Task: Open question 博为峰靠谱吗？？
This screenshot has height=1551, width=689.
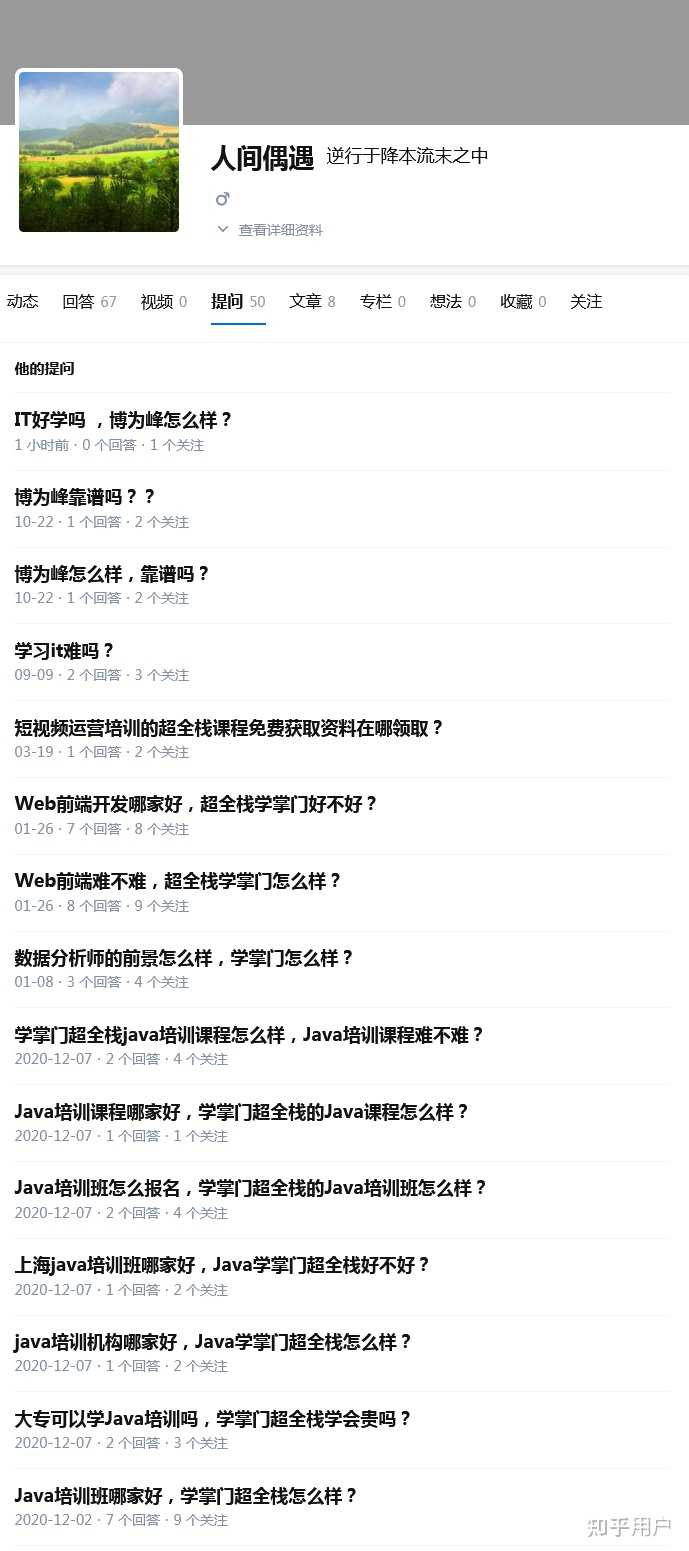Action: point(85,497)
